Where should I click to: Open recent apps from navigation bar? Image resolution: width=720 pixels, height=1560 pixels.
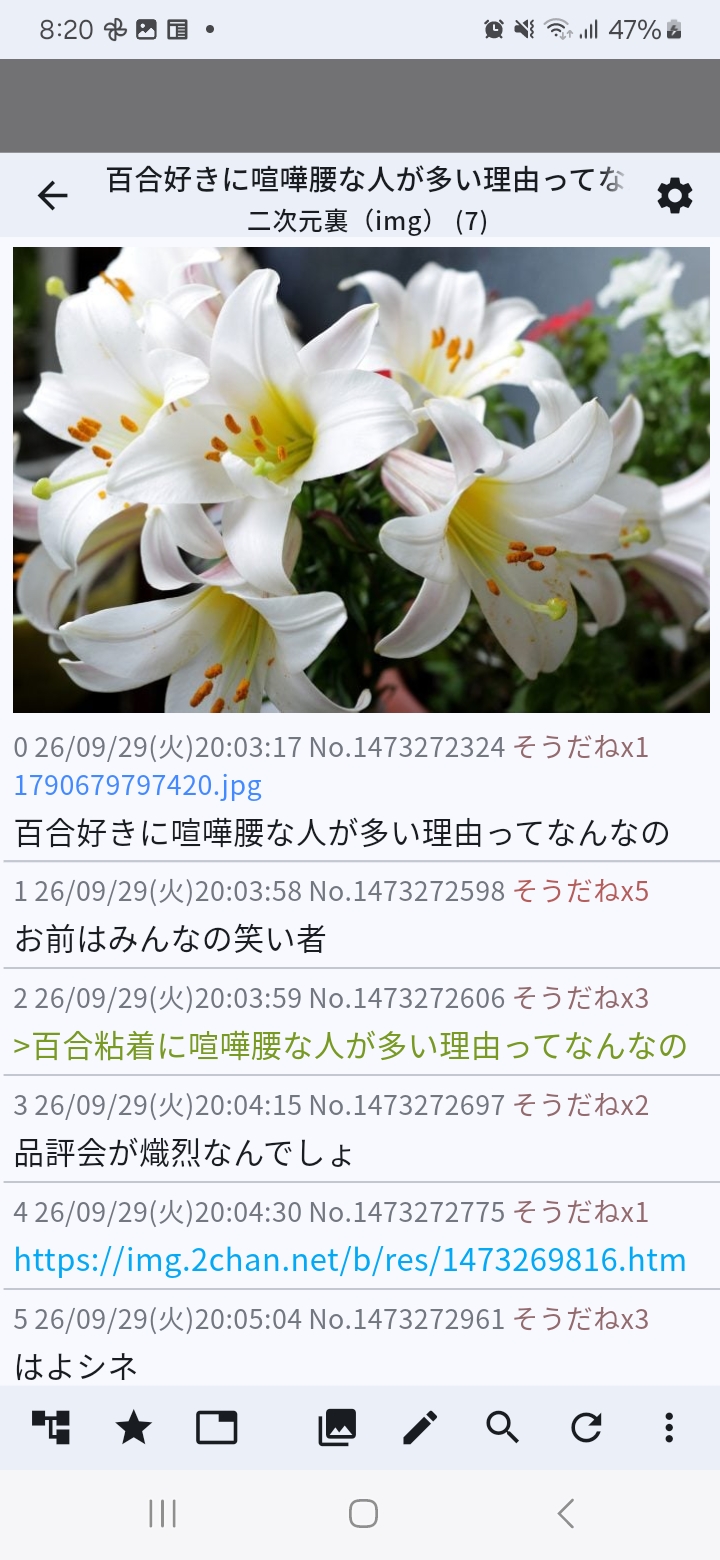coord(162,1514)
